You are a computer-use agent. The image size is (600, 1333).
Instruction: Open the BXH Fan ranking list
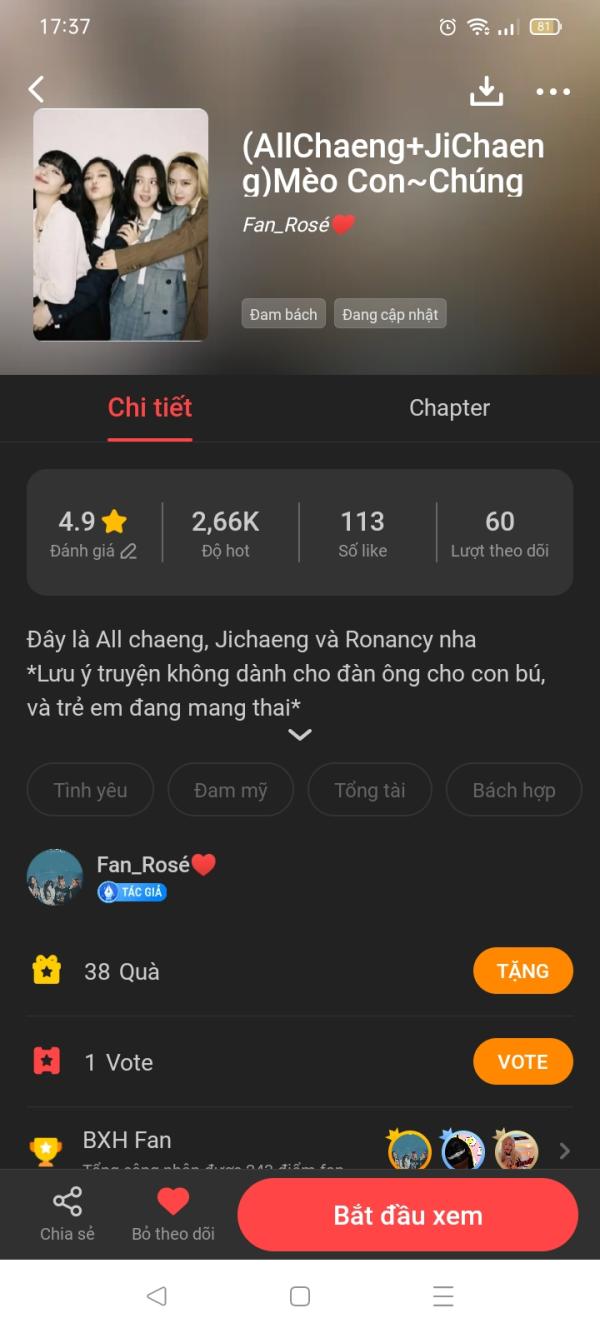click(300, 1148)
